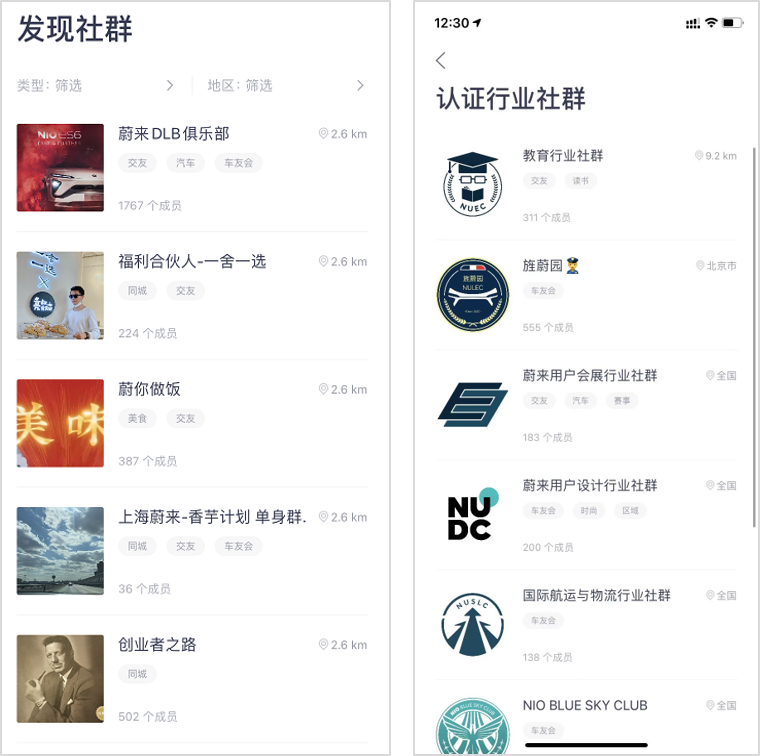View the 蔚你做饭 community
Screen dimensions: 760x756
click(150, 389)
